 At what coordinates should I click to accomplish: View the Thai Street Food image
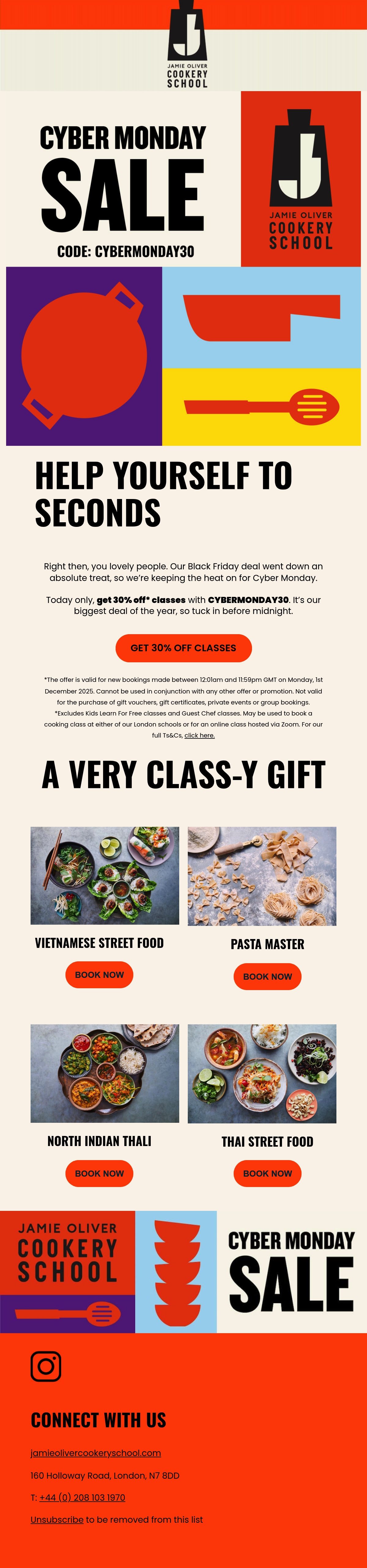tap(262, 1073)
